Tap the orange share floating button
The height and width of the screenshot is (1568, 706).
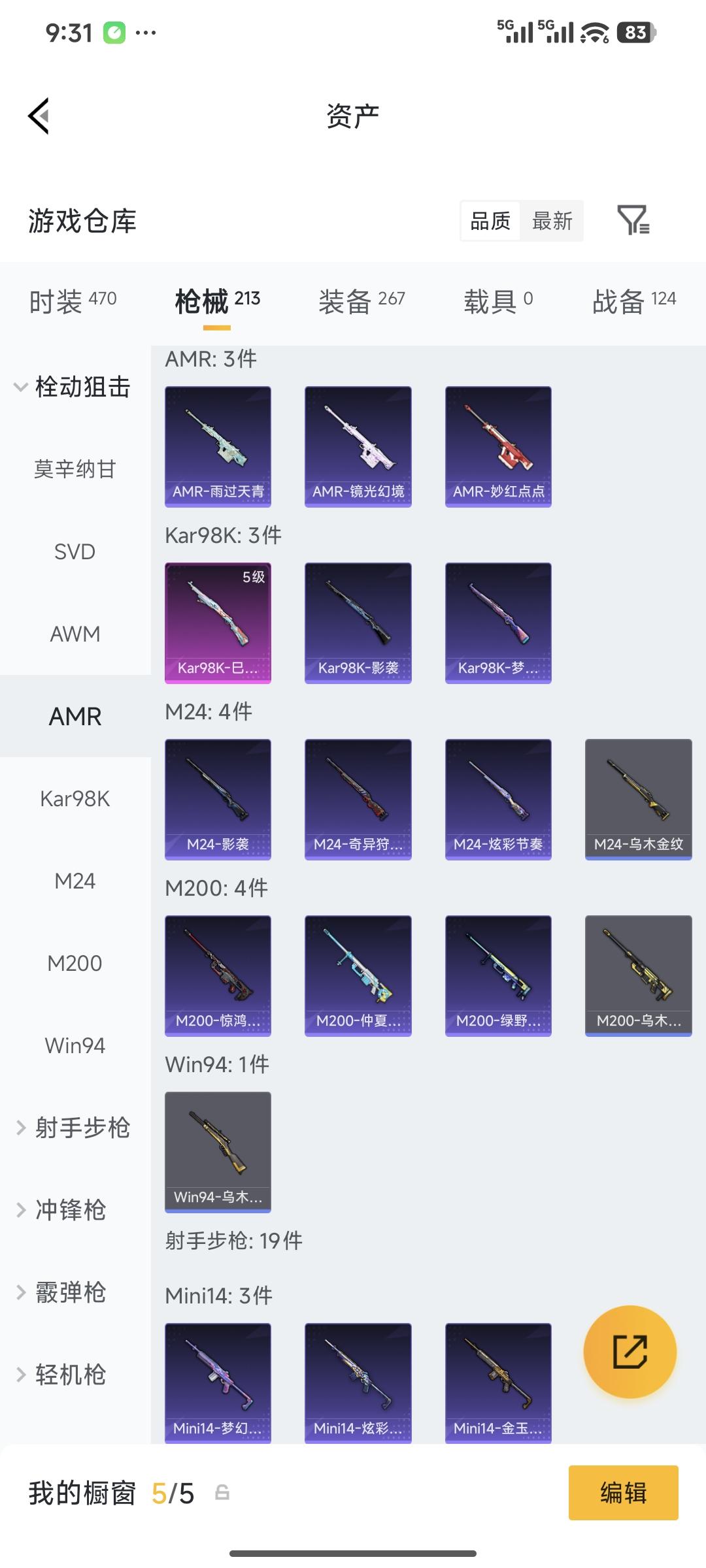pyautogui.click(x=630, y=1352)
